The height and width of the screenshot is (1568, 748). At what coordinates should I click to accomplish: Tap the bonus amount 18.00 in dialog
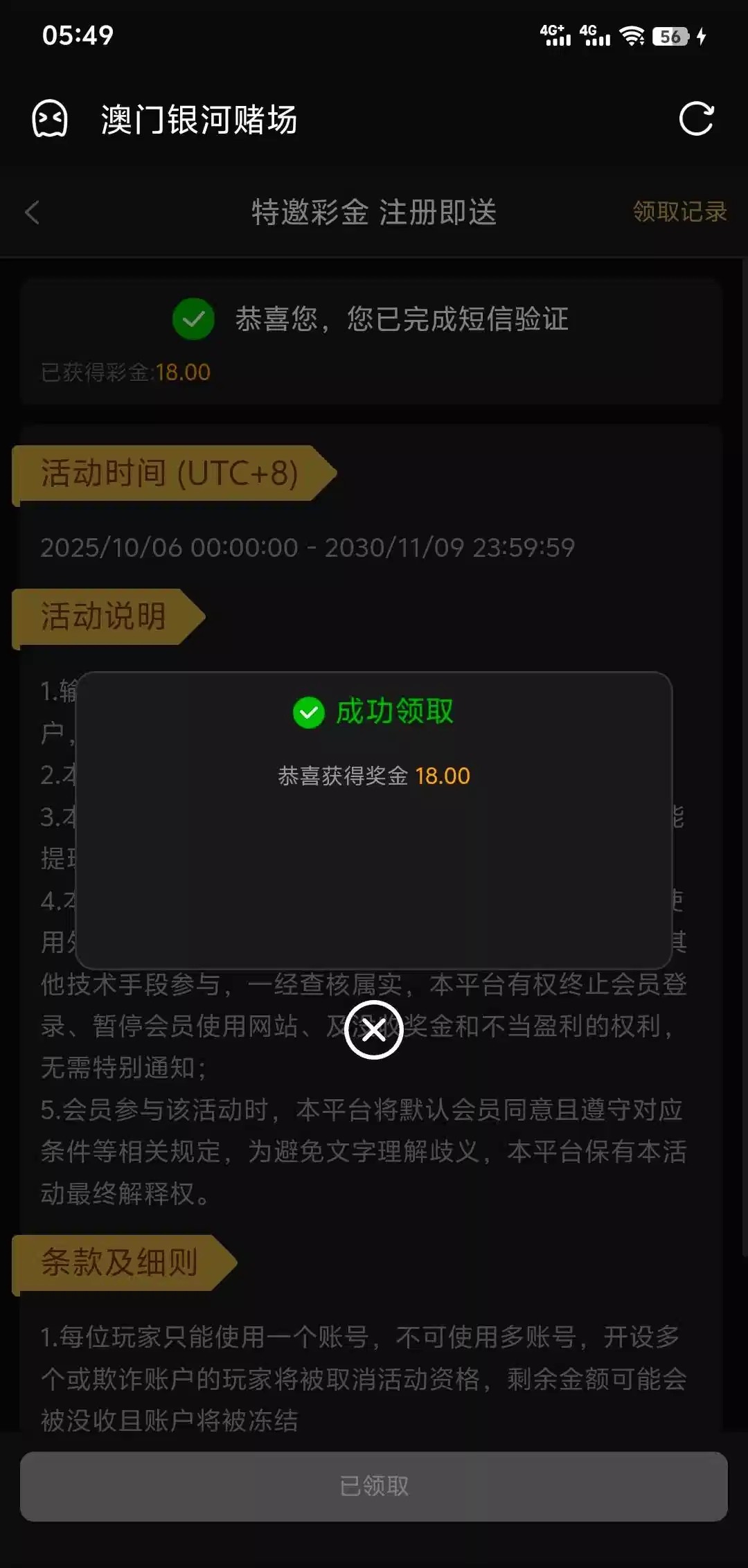(443, 776)
